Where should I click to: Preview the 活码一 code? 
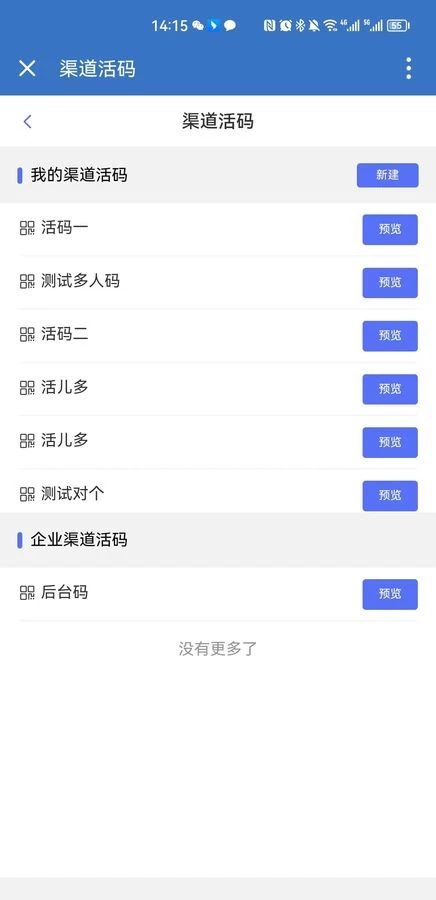[x=390, y=230]
